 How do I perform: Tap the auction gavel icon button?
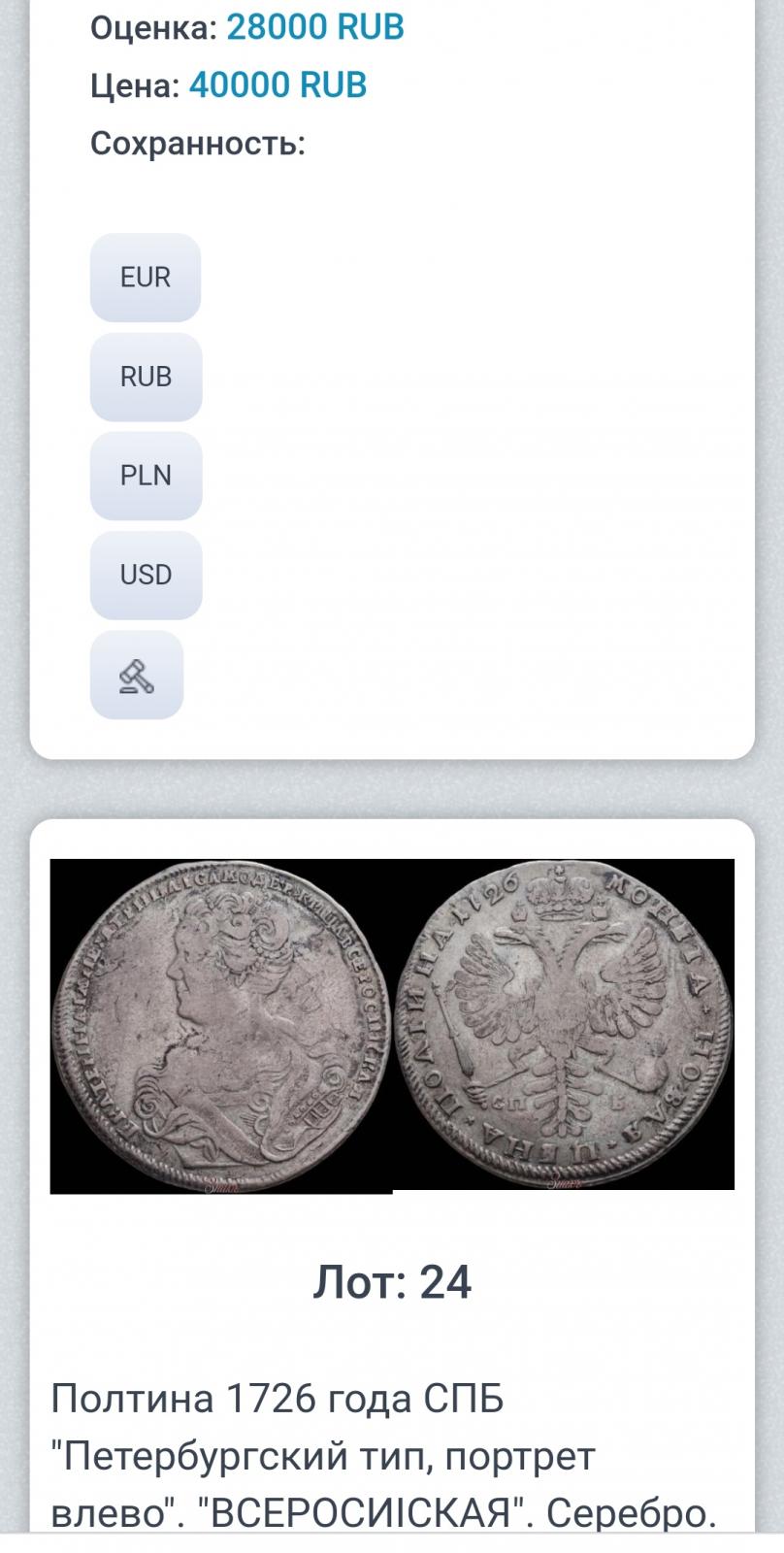[137, 676]
